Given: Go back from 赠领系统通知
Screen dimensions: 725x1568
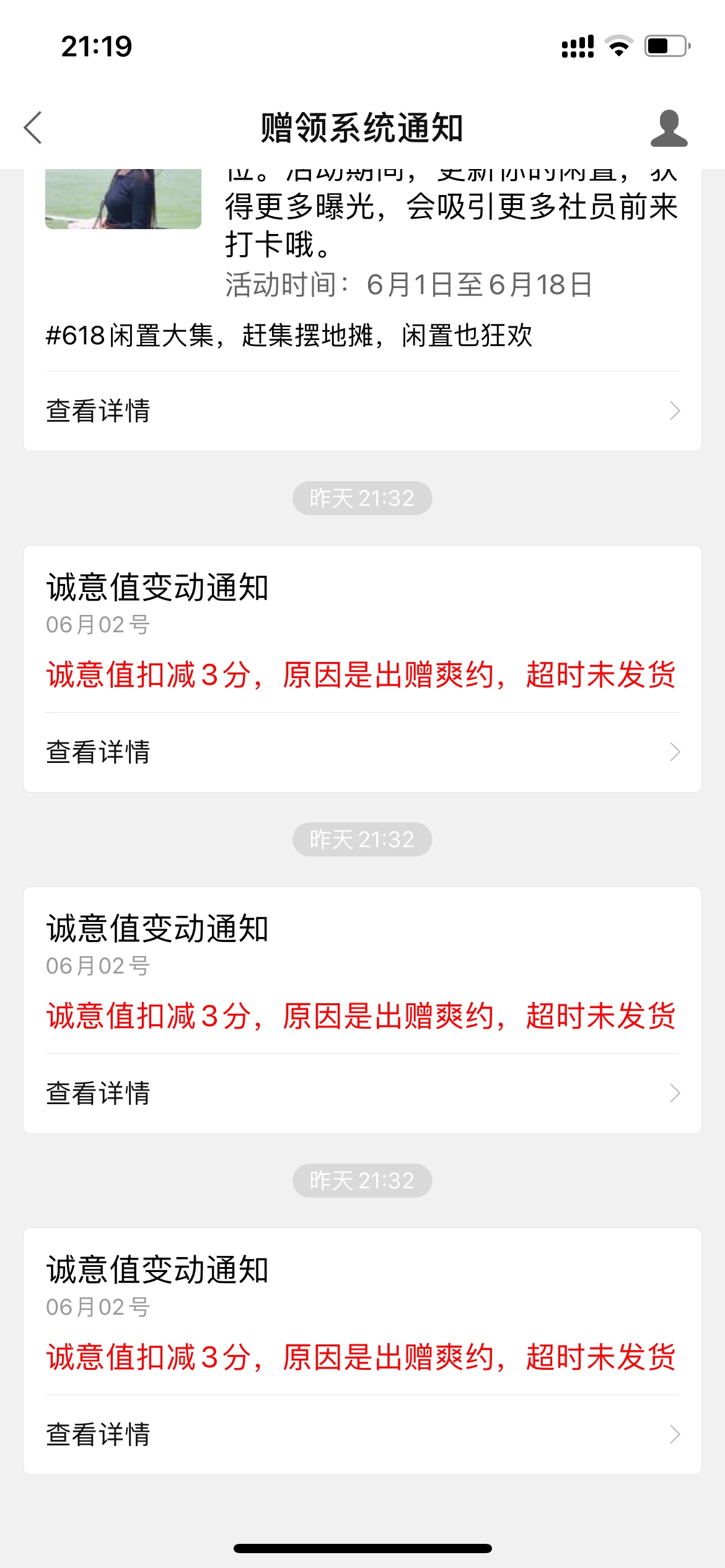Looking at the screenshot, I should point(33,128).
